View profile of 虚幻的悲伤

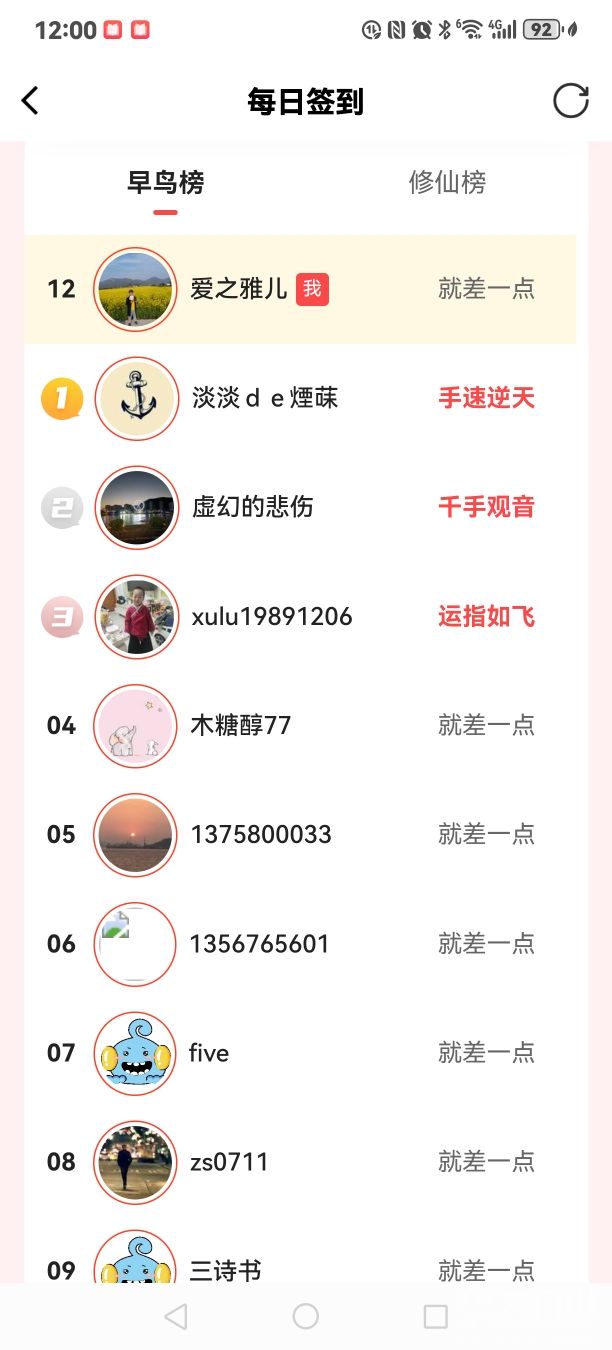[300, 507]
